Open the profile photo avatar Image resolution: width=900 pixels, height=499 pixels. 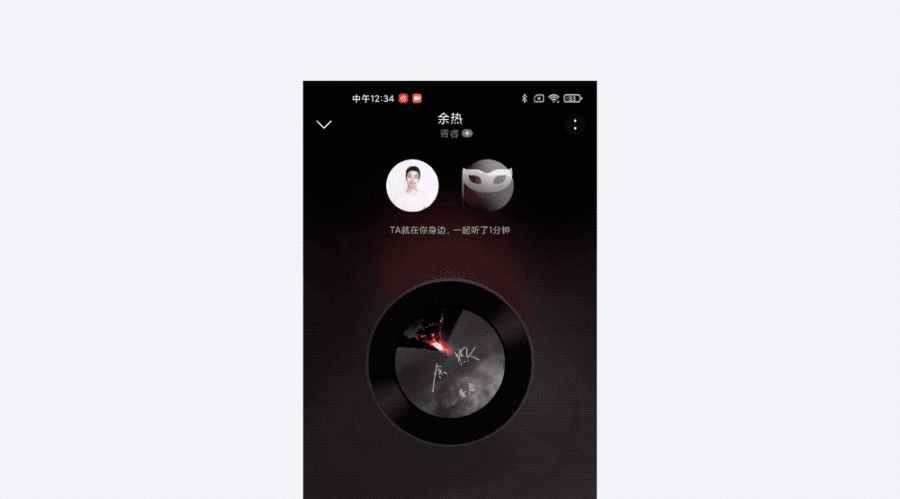pos(413,185)
